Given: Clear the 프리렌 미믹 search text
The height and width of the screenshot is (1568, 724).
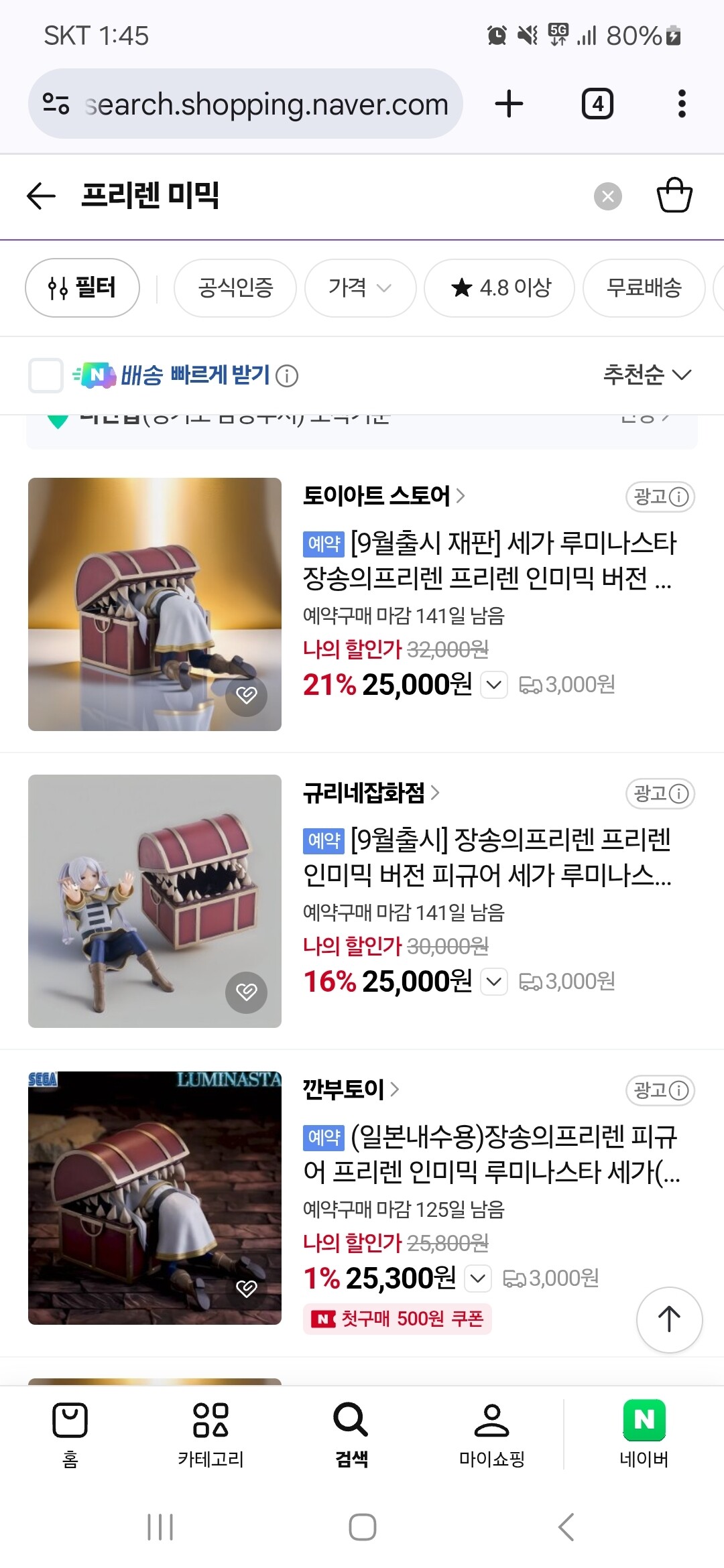Looking at the screenshot, I should coord(608,196).
